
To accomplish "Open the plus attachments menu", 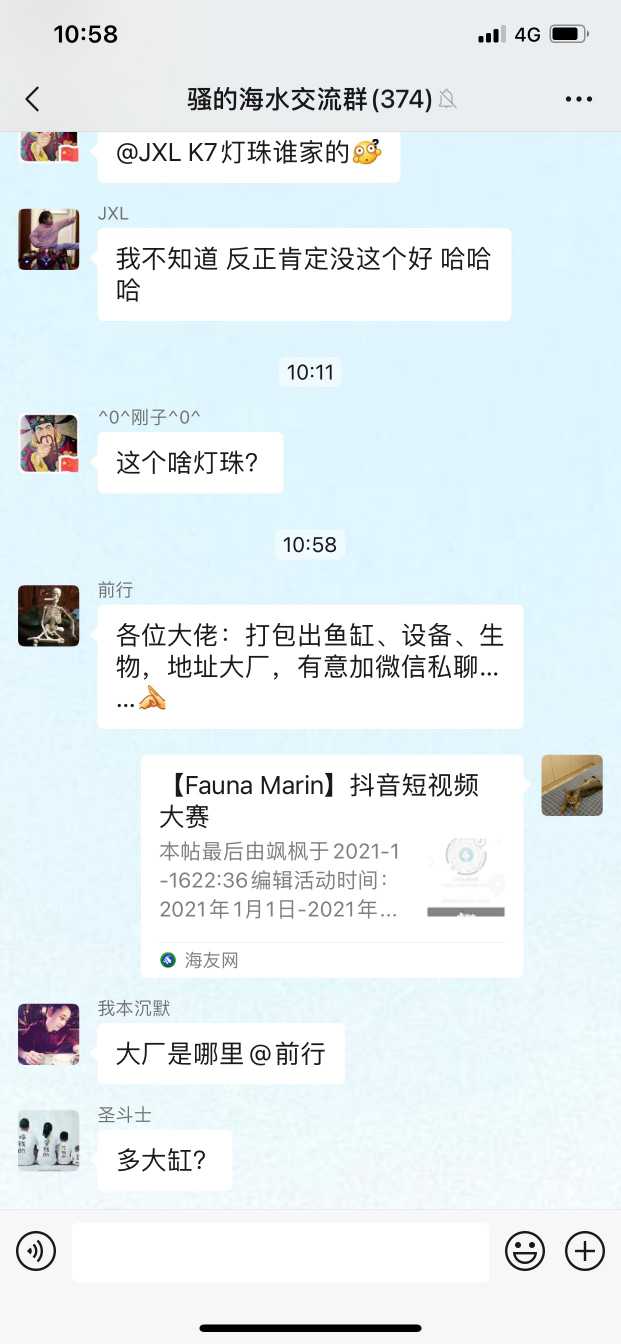I will click(585, 1251).
